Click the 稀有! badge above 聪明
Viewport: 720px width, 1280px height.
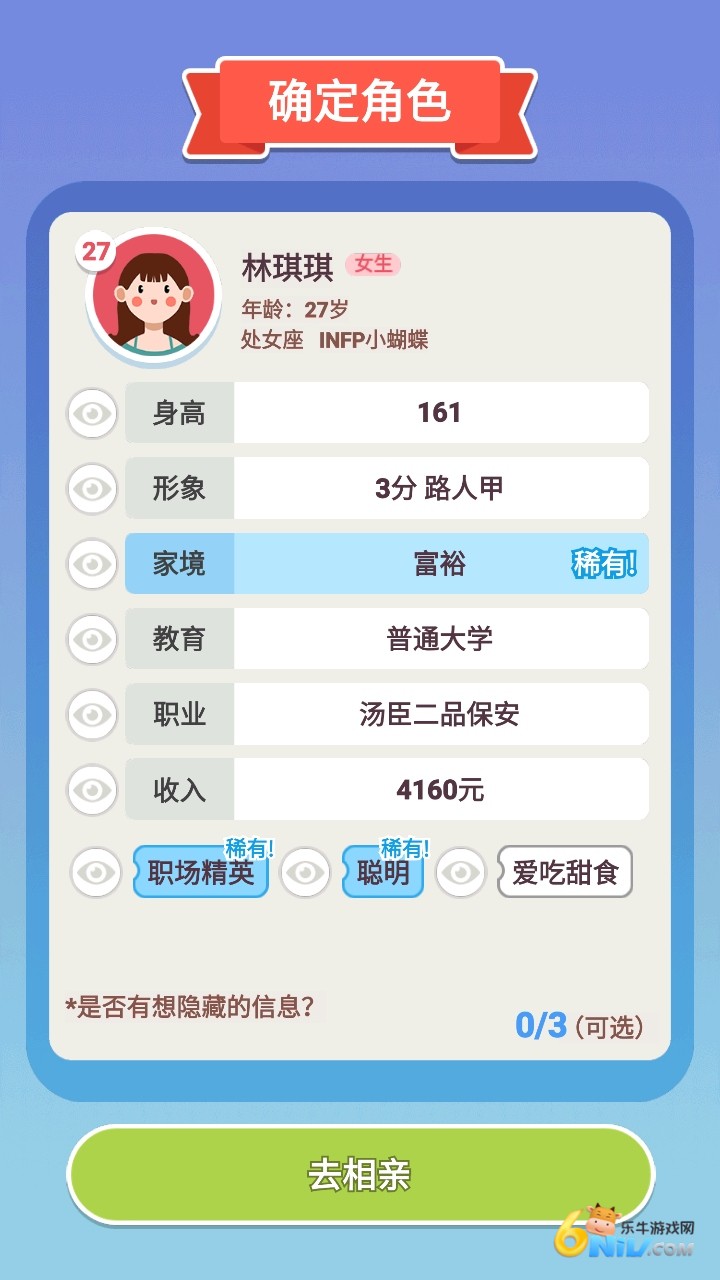tap(404, 849)
